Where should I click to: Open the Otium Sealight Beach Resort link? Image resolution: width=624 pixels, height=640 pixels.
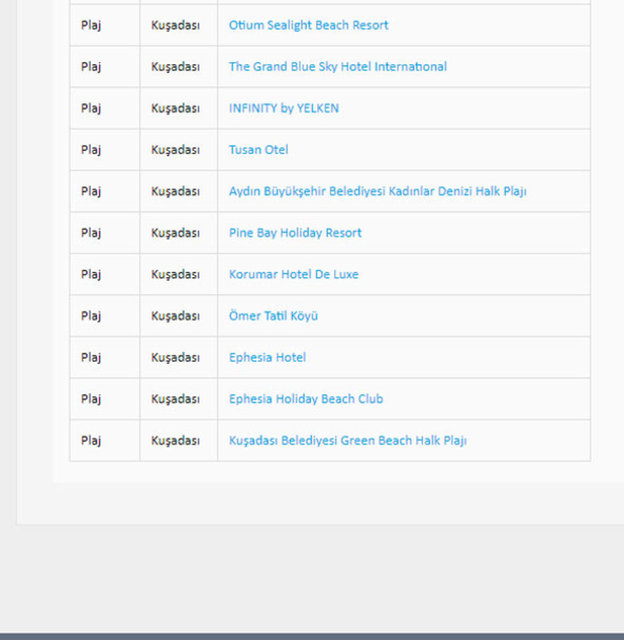pyautogui.click(x=308, y=25)
